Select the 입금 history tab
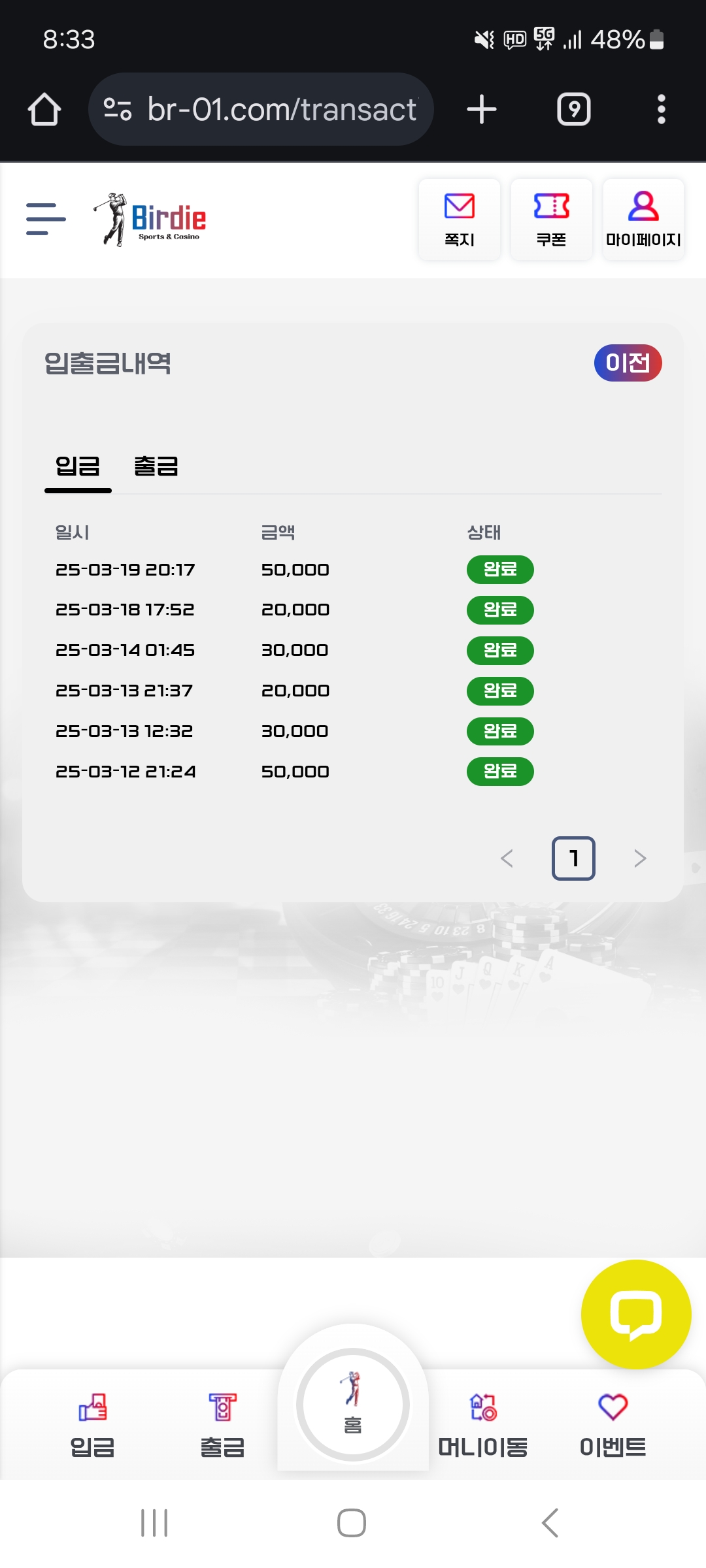 (x=78, y=466)
